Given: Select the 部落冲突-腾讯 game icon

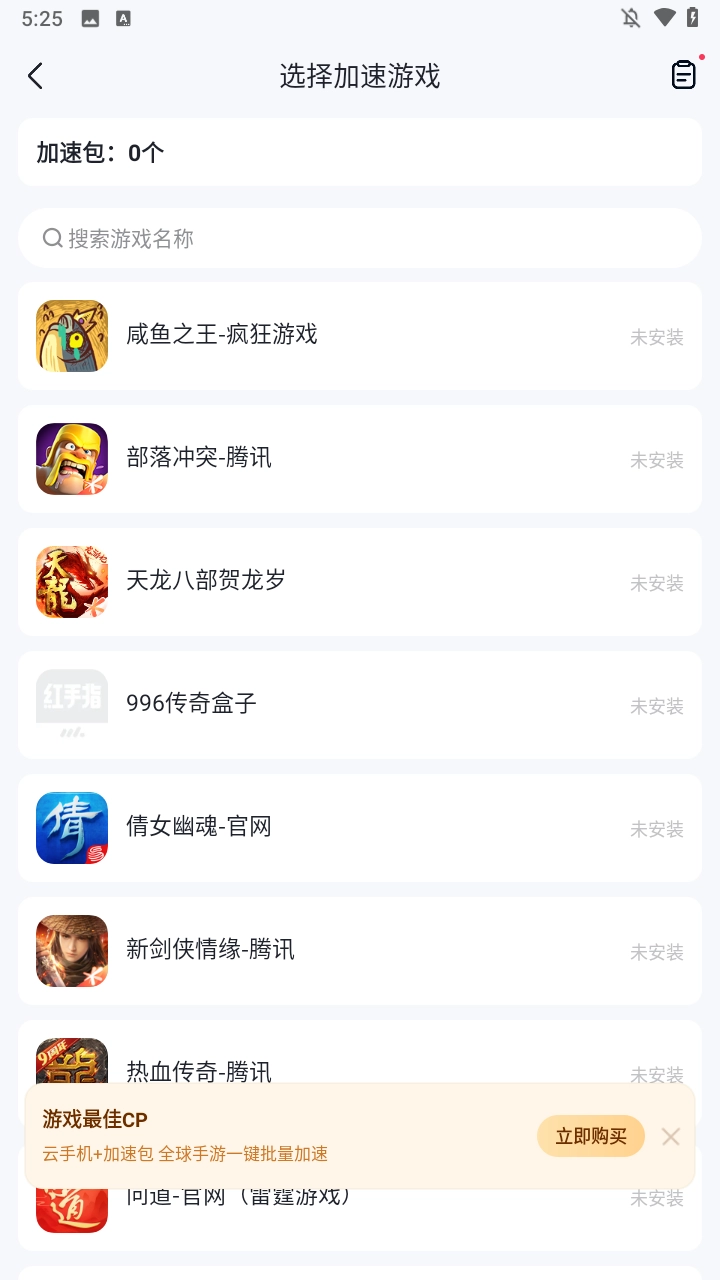Looking at the screenshot, I should click(x=71, y=458).
